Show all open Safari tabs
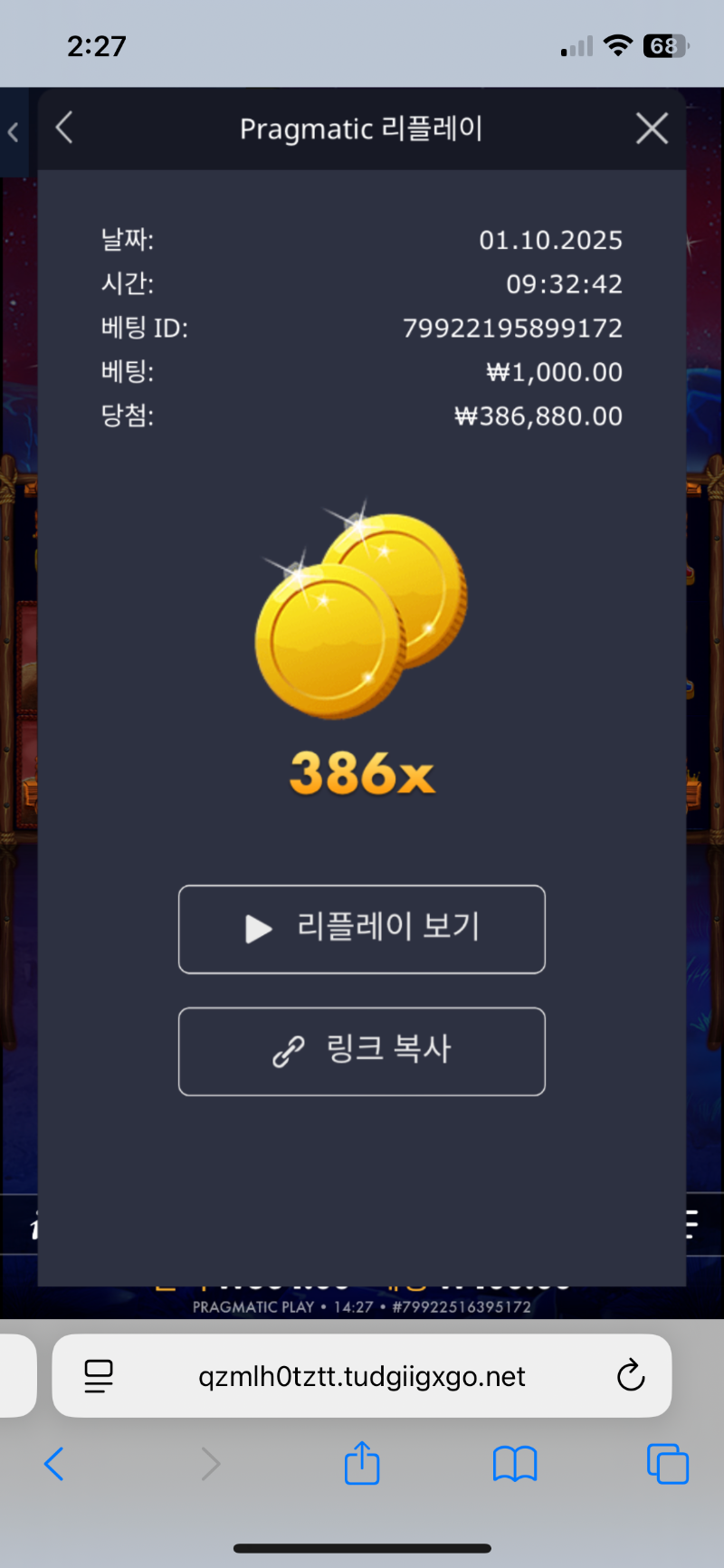This screenshot has height=1568, width=724. (x=667, y=1463)
